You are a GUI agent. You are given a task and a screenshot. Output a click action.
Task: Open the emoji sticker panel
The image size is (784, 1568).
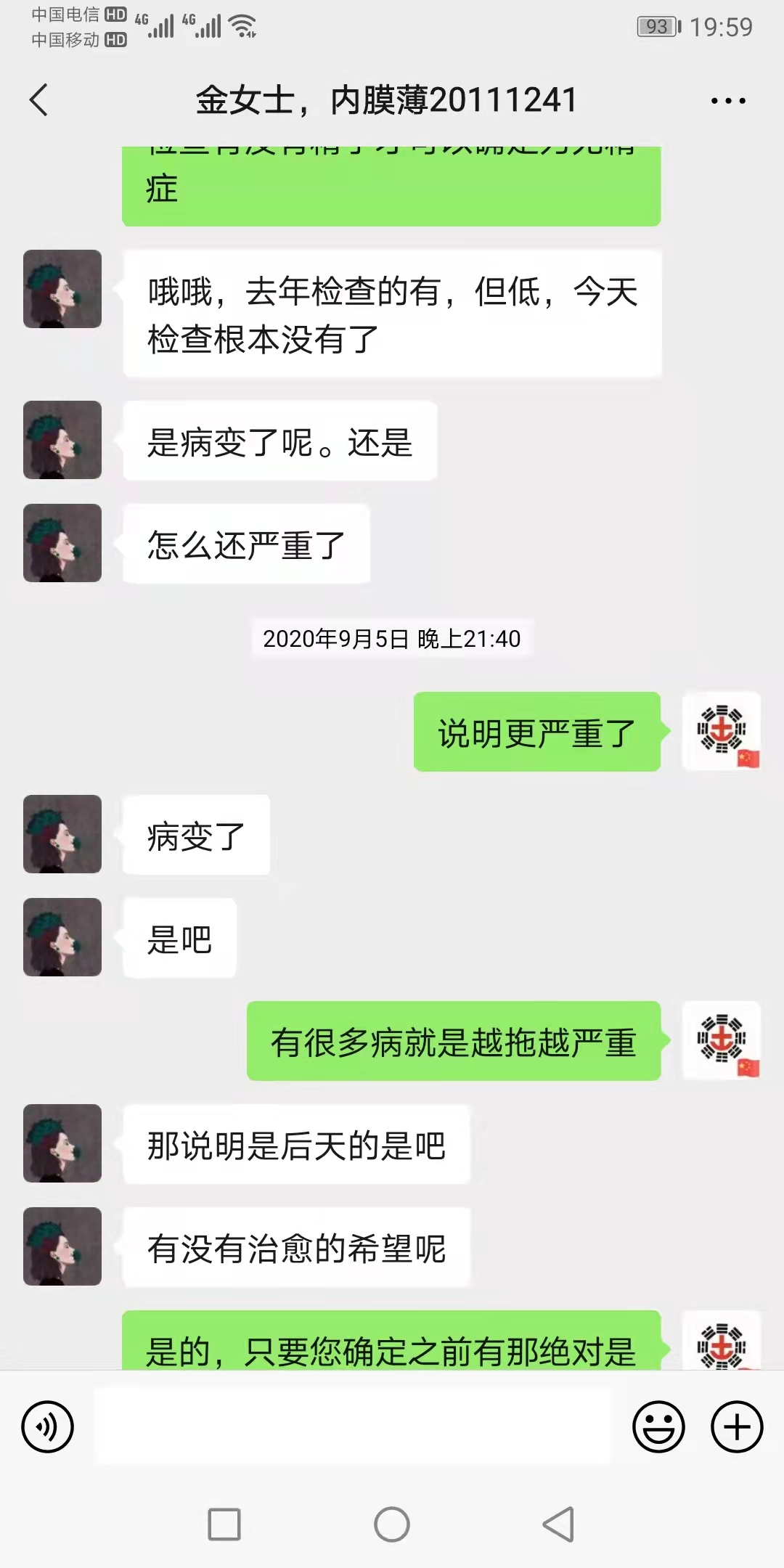point(658,1426)
